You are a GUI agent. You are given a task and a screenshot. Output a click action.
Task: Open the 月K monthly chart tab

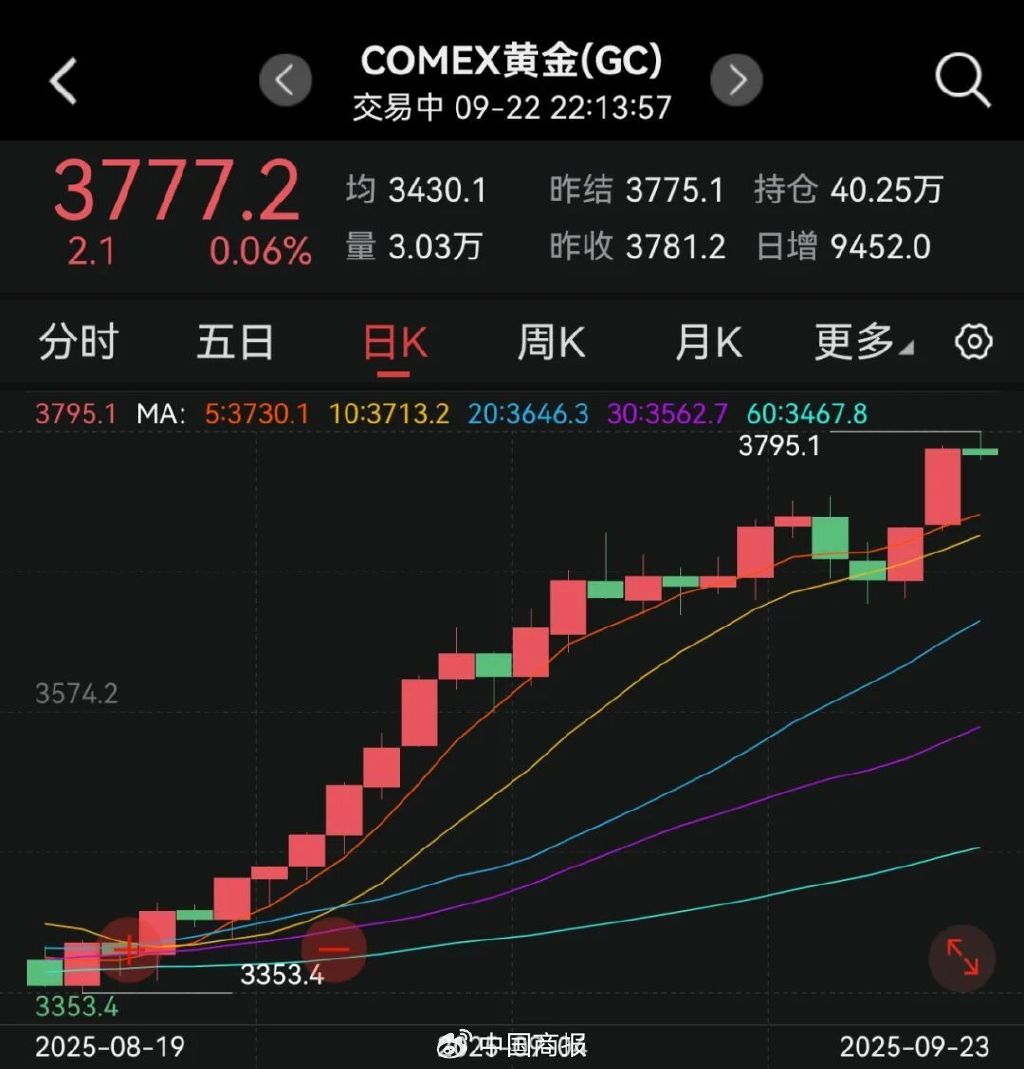pyautogui.click(x=708, y=342)
